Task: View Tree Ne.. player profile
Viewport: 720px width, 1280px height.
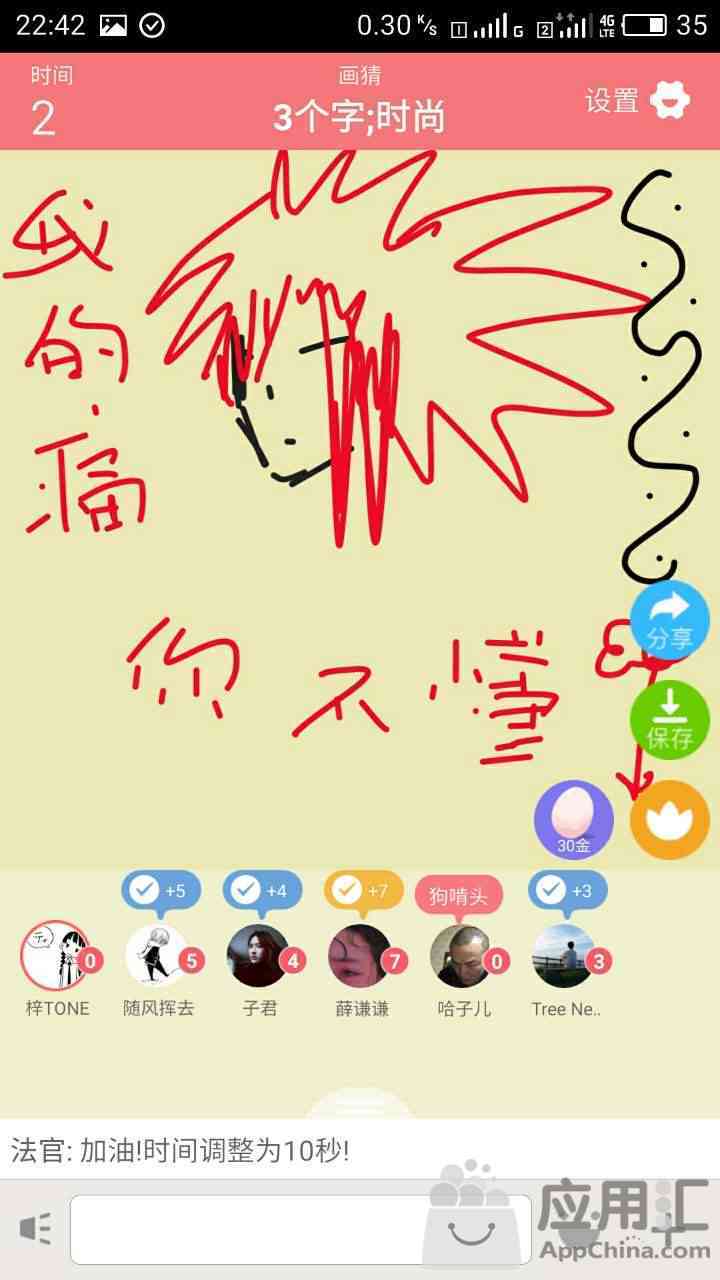Action: click(564, 956)
